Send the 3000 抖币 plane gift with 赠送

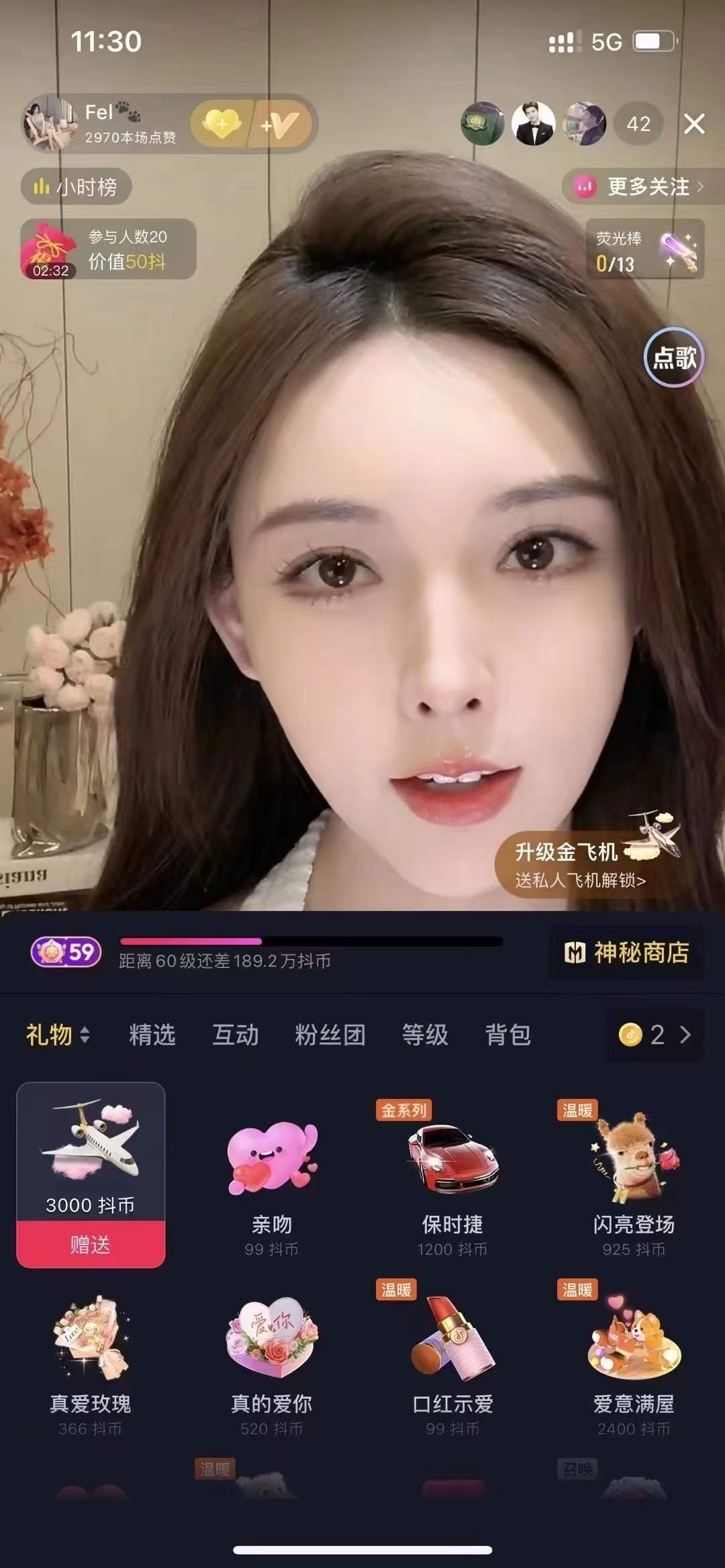91,1245
